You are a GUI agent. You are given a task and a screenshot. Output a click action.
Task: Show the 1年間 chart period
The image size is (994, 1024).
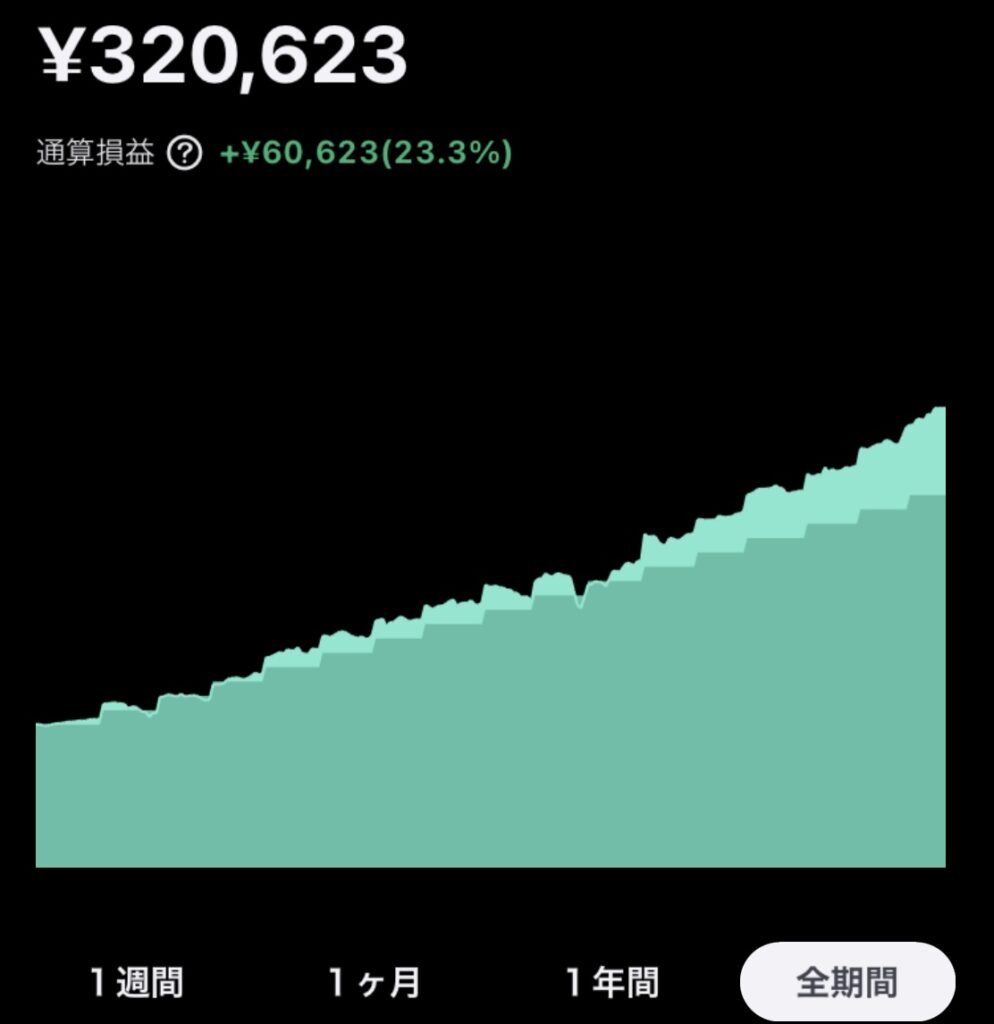(x=612, y=982)
